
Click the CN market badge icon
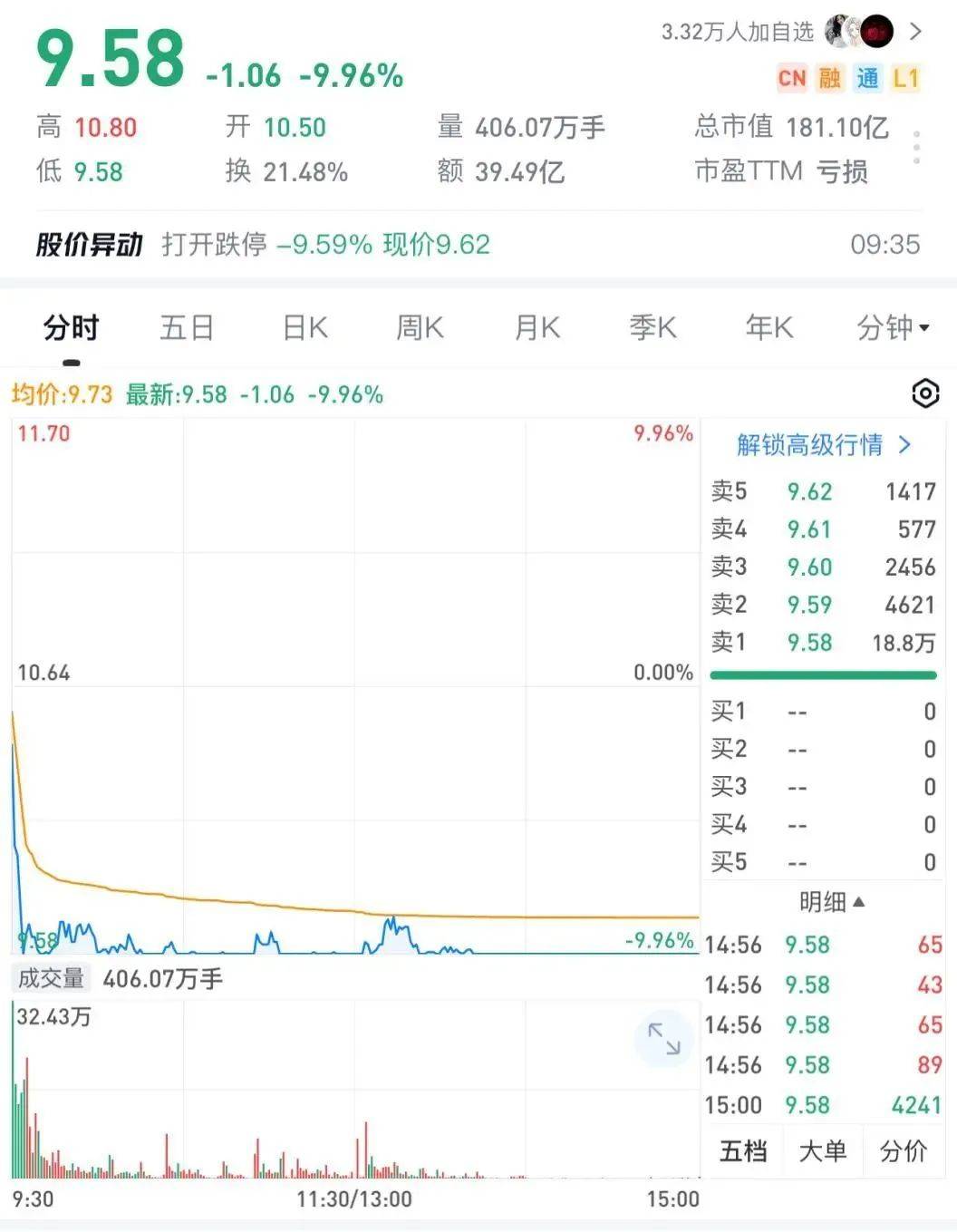pos(791,79)
